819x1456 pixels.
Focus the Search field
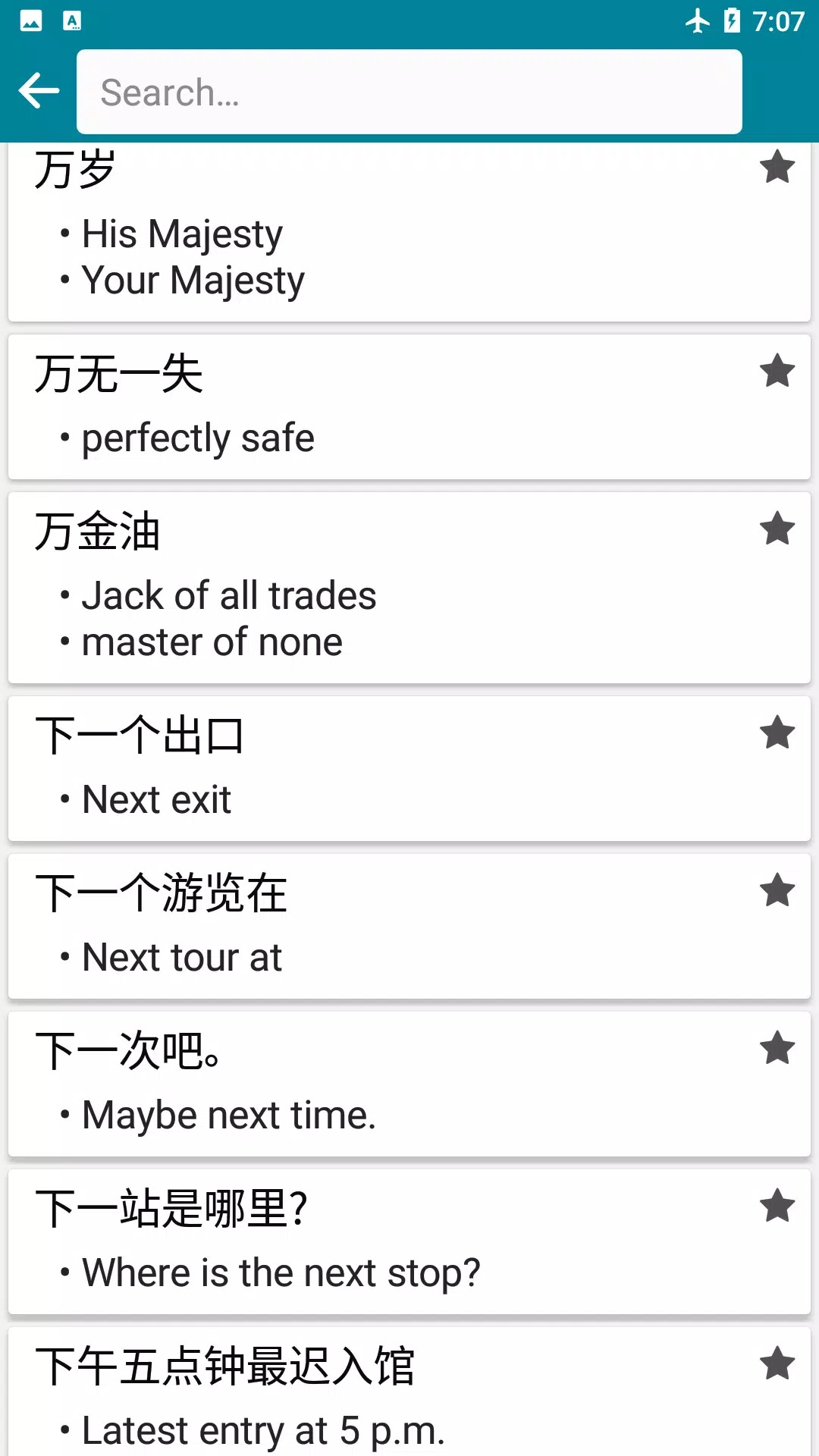click(x=409, y=92)
